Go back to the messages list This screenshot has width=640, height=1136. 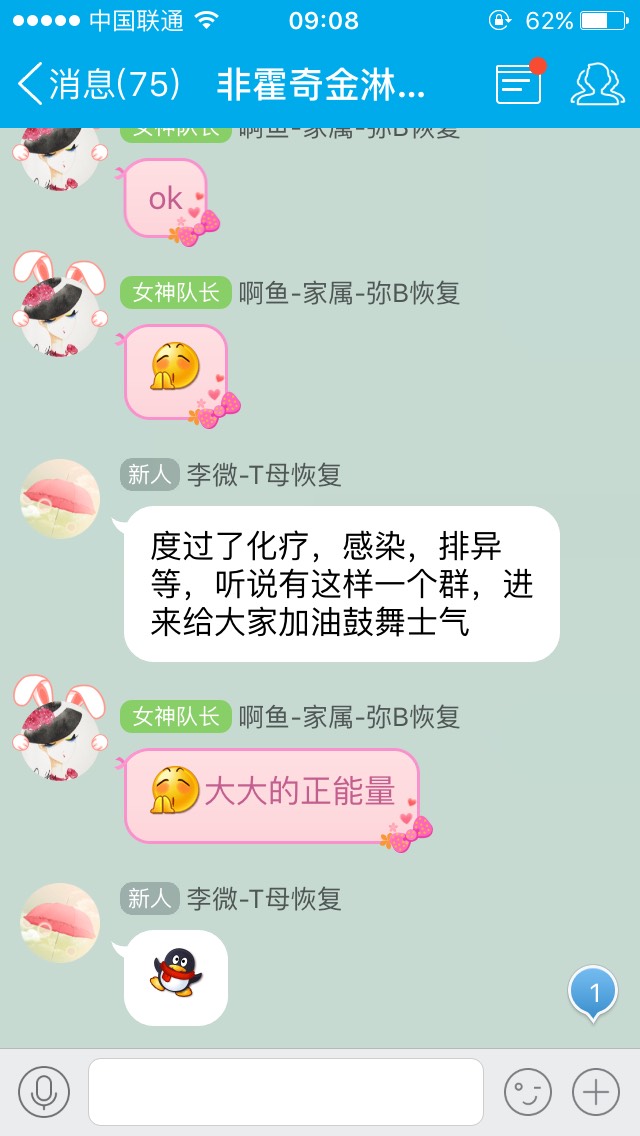click(98, 84)
